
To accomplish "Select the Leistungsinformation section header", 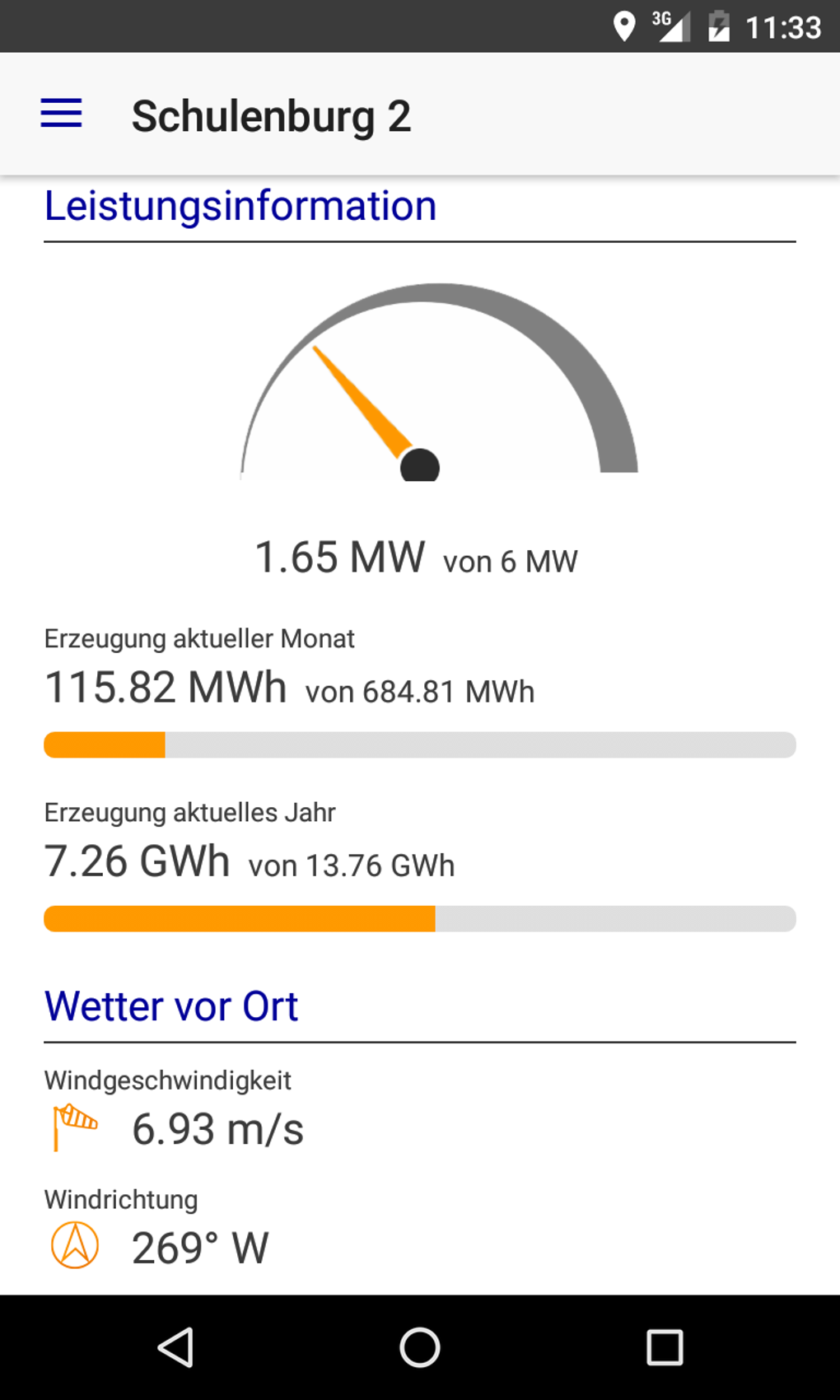I will tap(239, 206).
